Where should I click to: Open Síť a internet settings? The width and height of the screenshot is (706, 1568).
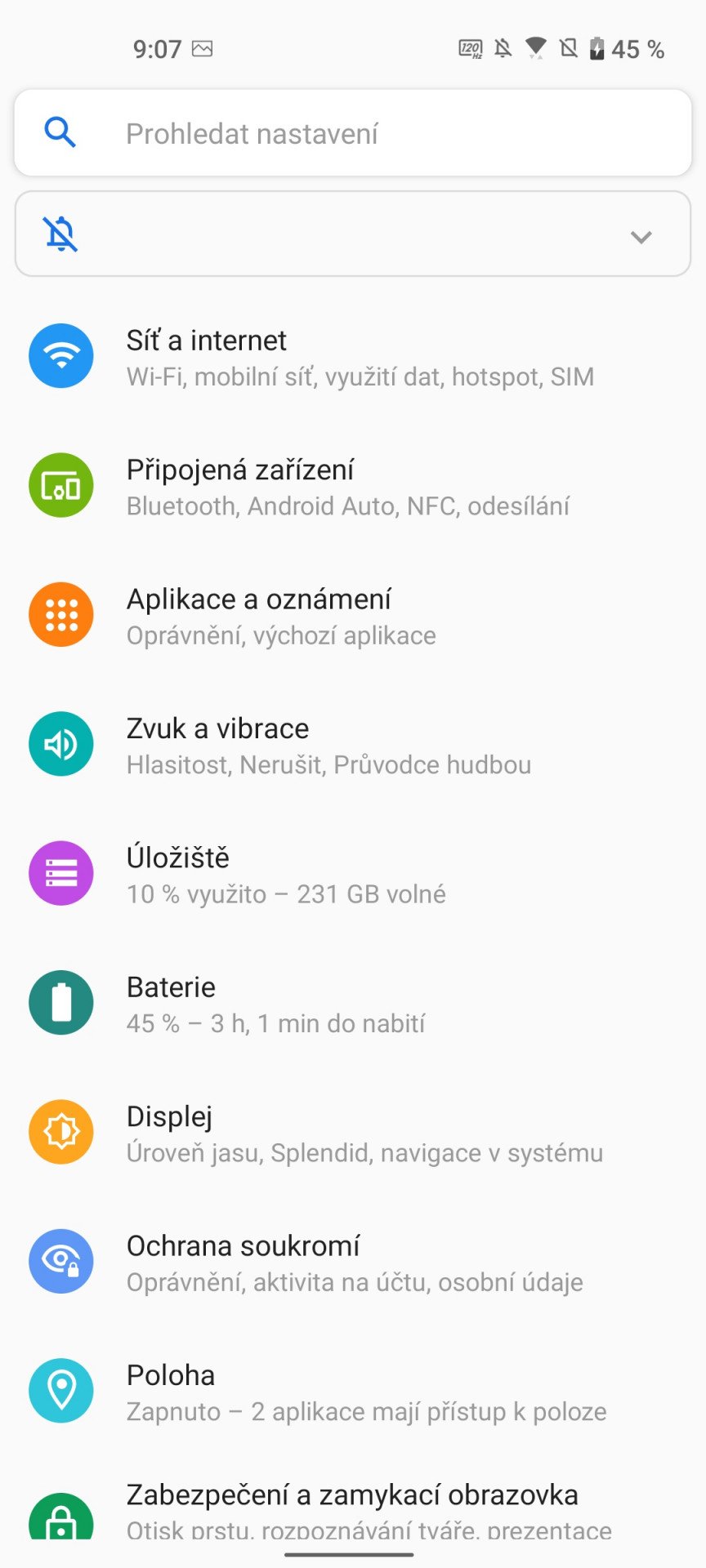353,357
